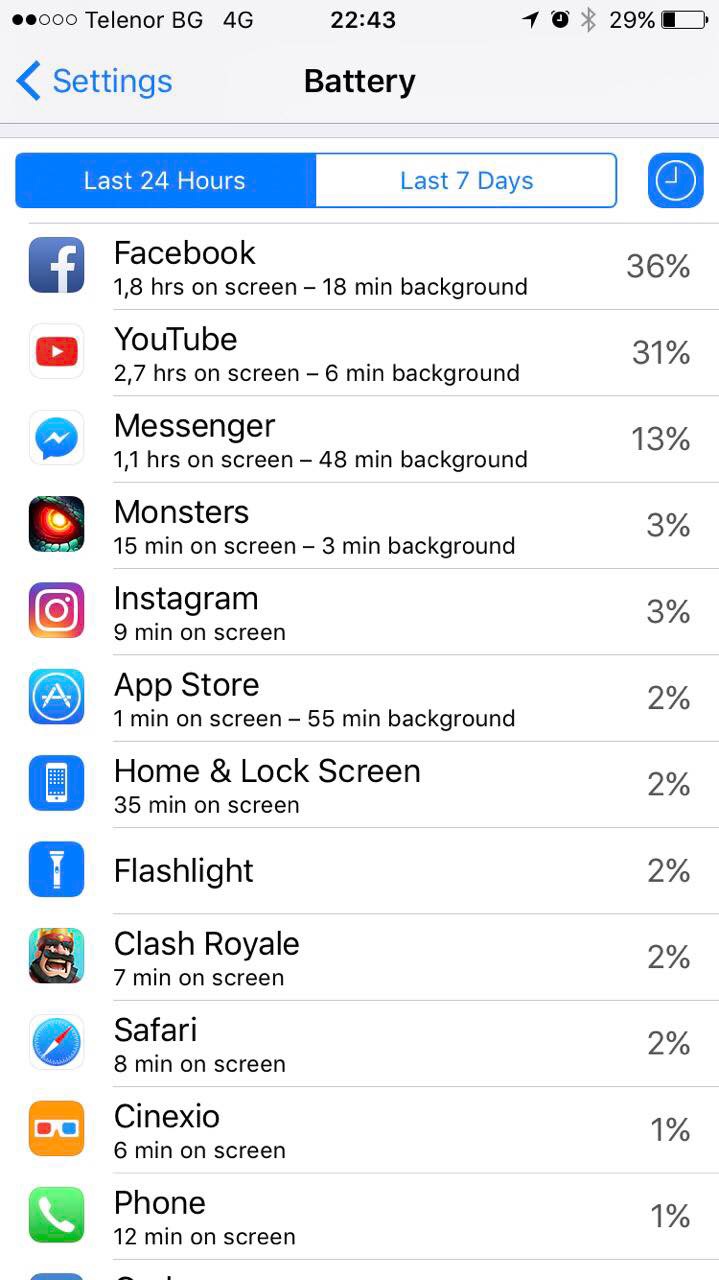Switch to Last 7 Days
719x1280 pixels.
[x=466, y=181]
